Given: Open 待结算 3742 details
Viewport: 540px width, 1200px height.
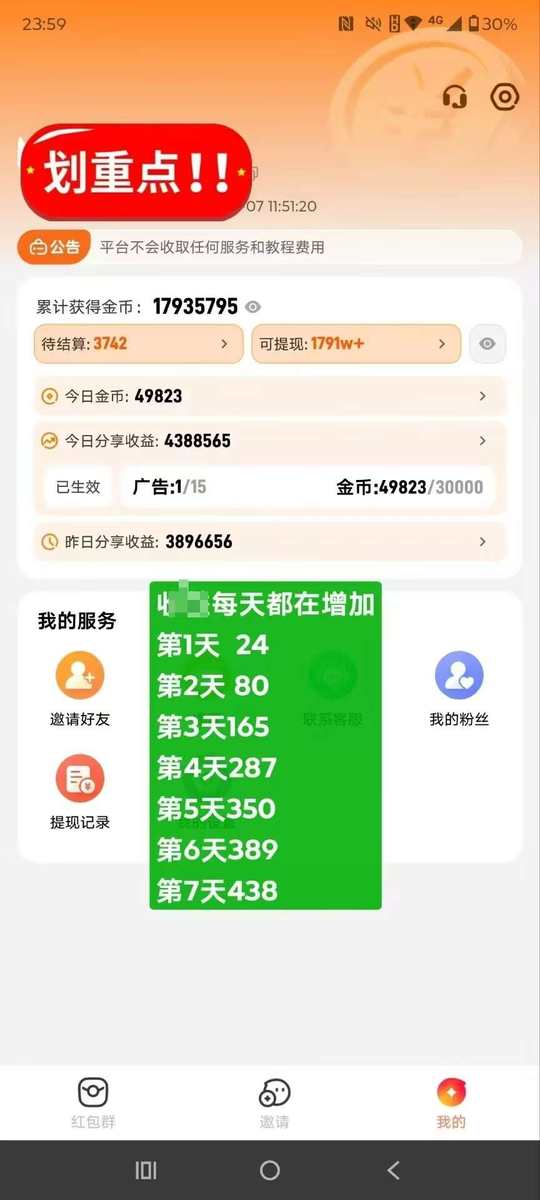Looking at the screenshot, I should coord(138,343).
